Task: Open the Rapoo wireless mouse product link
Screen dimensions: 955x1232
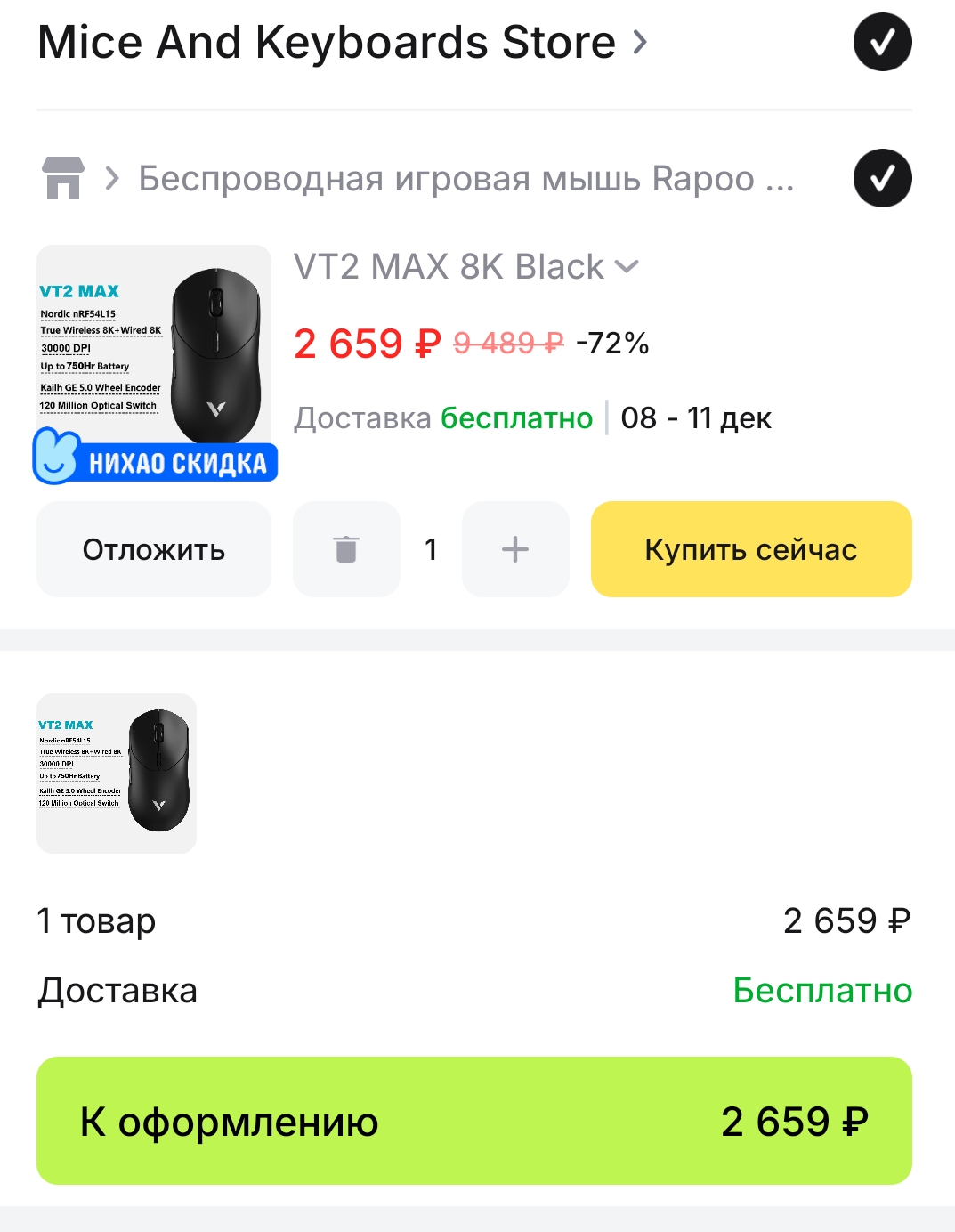Action: pyautogui.click(x=465, y=179)
